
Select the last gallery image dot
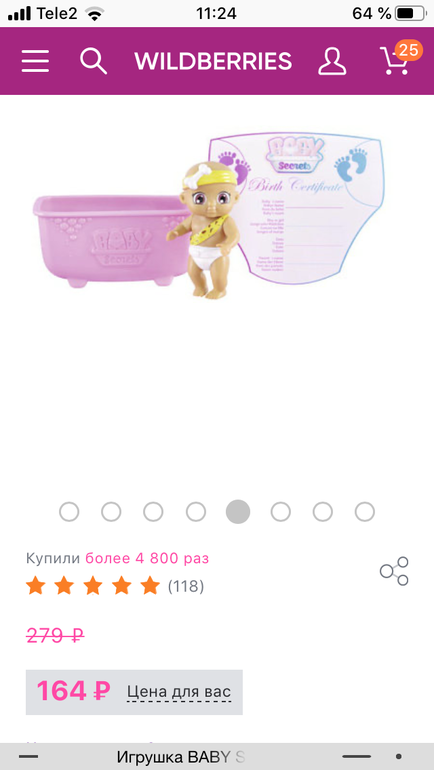point(365,512)
